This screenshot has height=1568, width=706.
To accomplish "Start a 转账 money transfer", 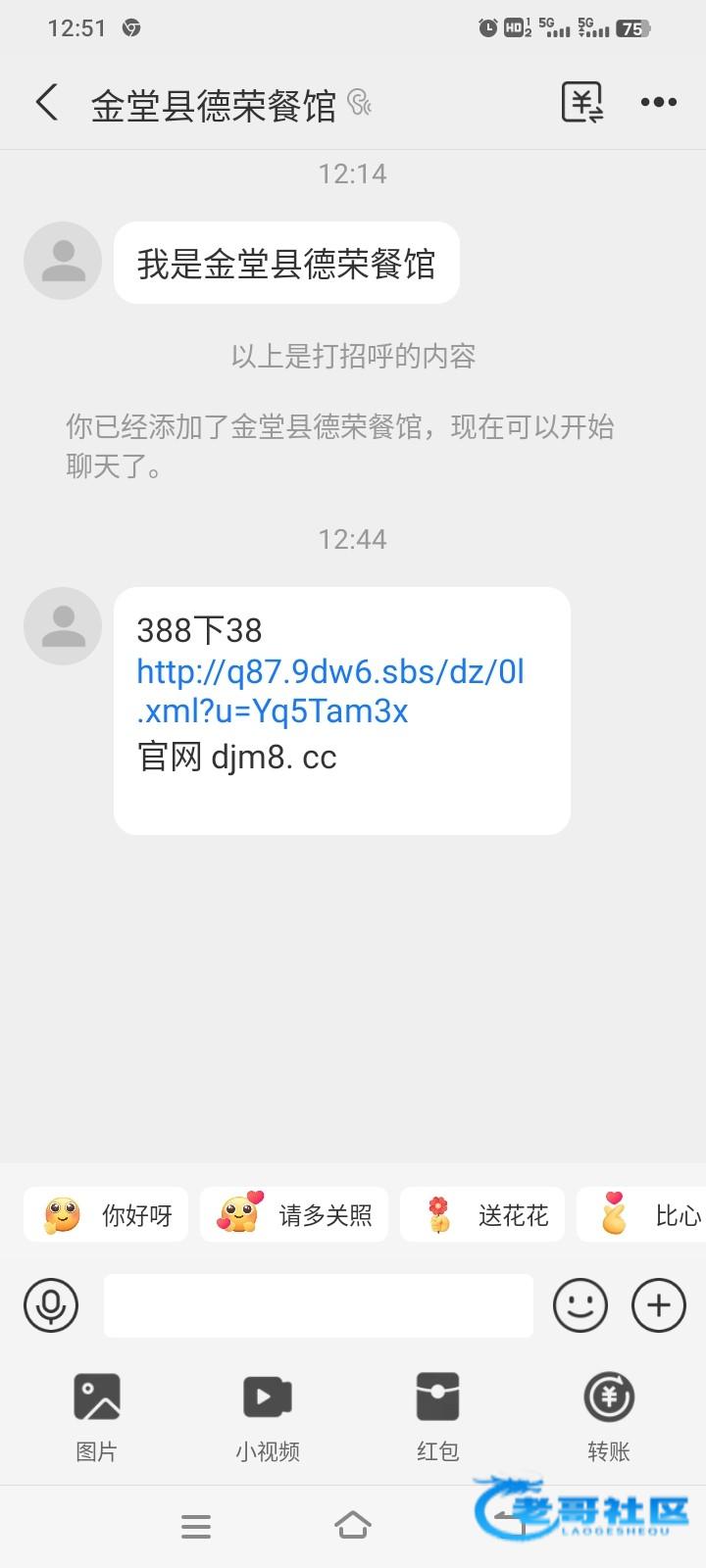I will 608,1416.
